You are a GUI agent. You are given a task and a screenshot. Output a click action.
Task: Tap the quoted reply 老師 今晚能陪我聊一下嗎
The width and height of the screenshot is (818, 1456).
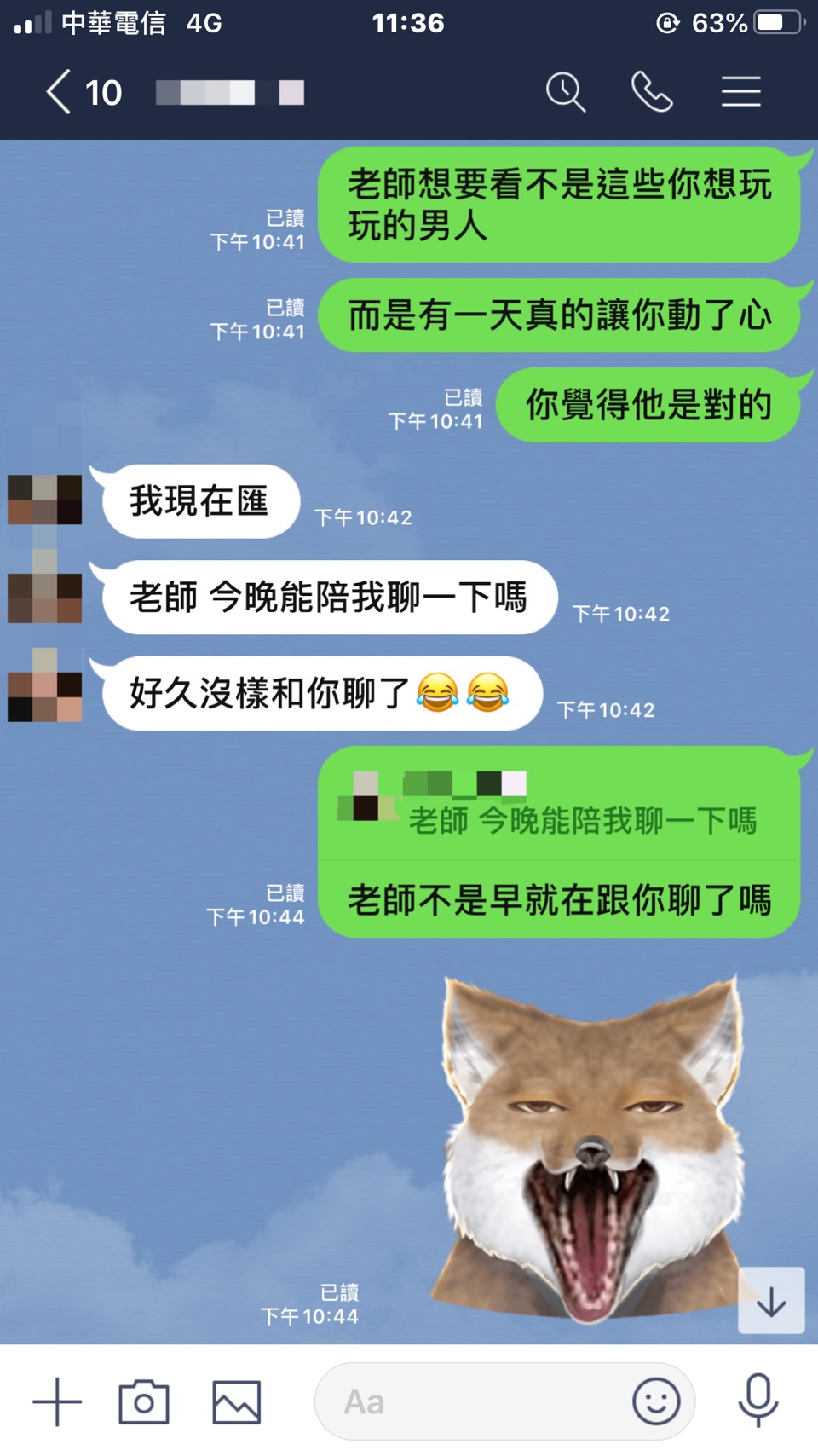coord(558,806)
